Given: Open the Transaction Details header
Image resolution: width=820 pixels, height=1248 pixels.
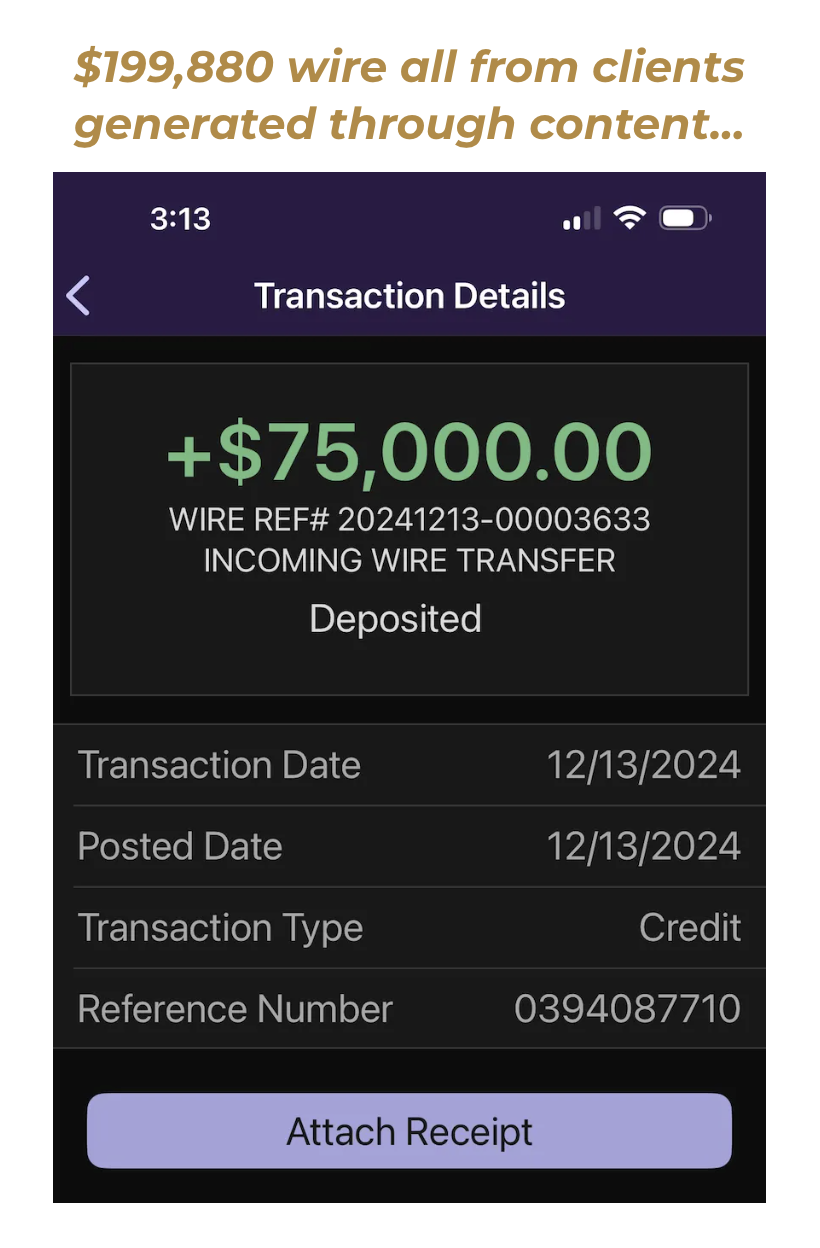Looking at the screenshot, I should click(410, 296).
